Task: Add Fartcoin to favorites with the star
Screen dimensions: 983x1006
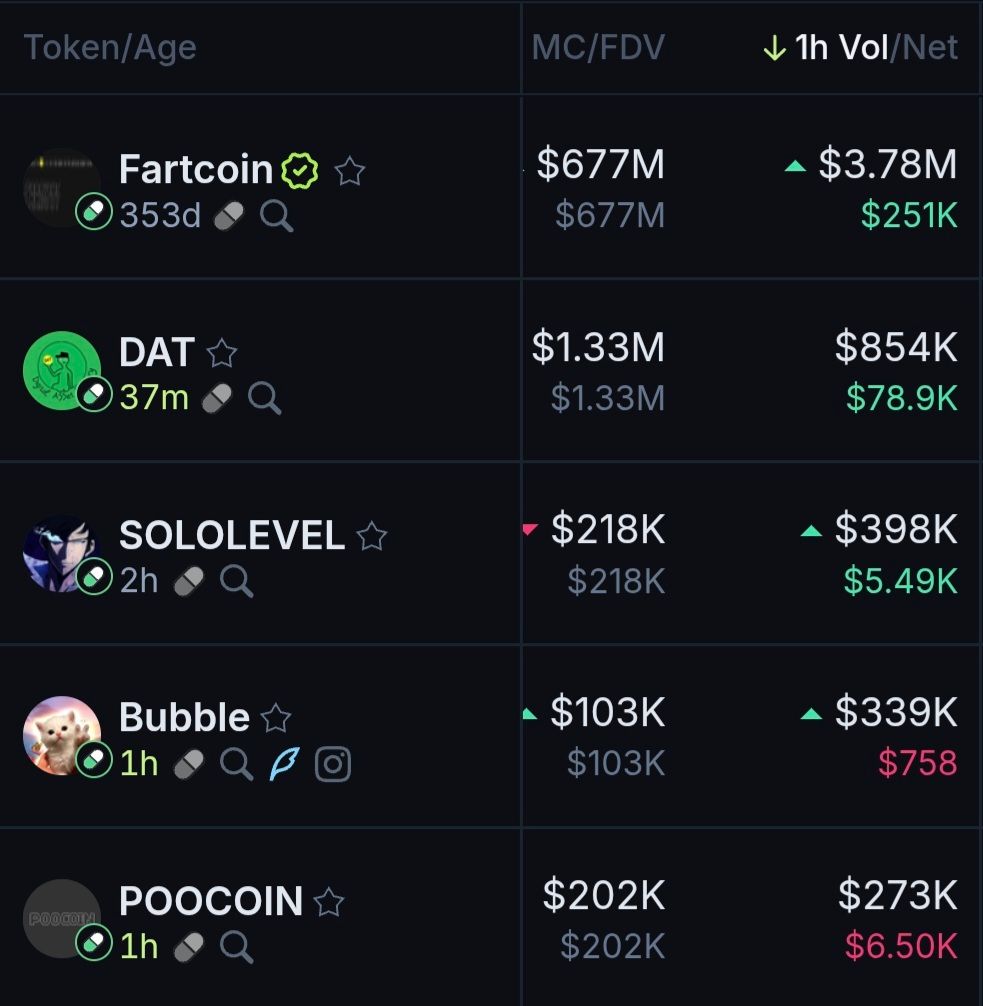Action: coord(349,171)
